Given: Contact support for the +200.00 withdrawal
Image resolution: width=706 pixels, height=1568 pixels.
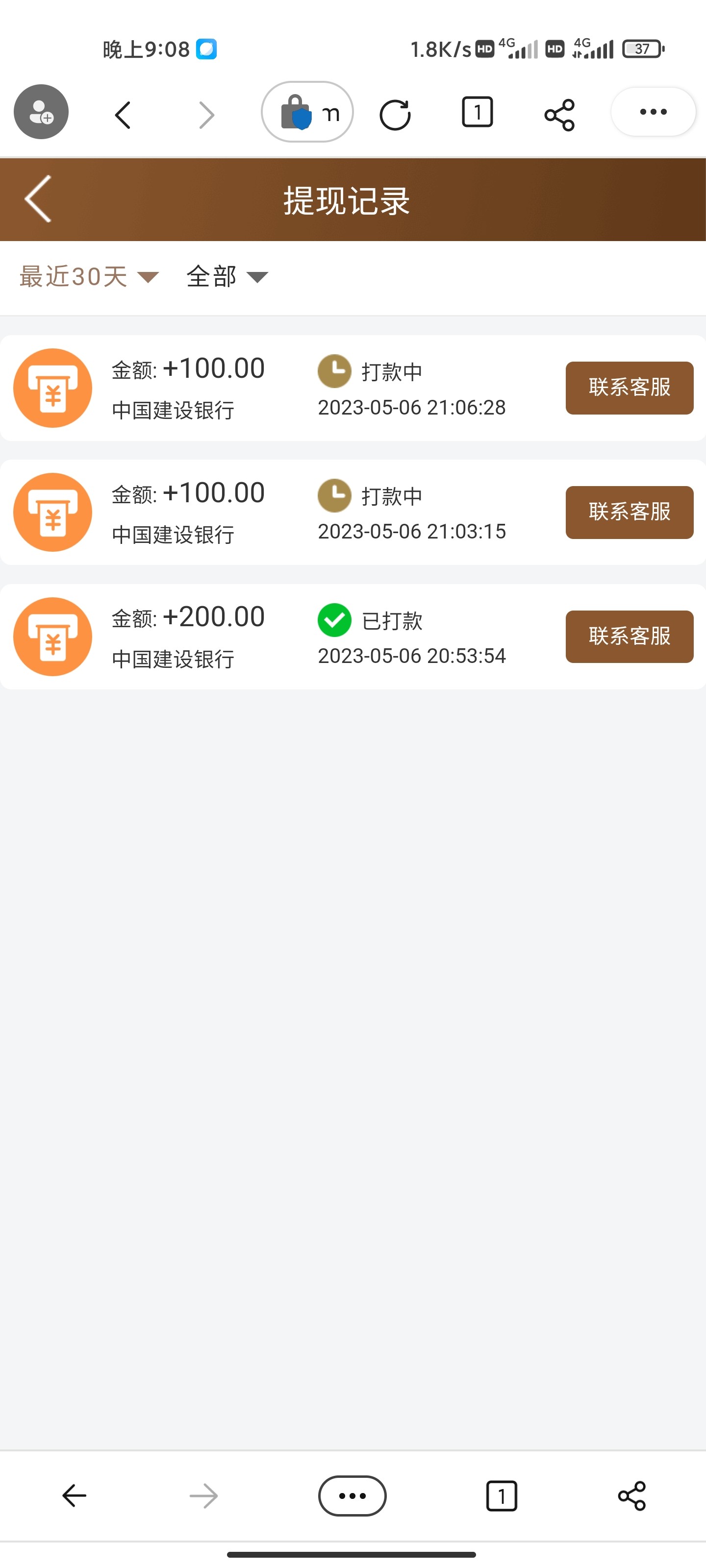Looking at the screenshot, I should (x=629, y=636).
